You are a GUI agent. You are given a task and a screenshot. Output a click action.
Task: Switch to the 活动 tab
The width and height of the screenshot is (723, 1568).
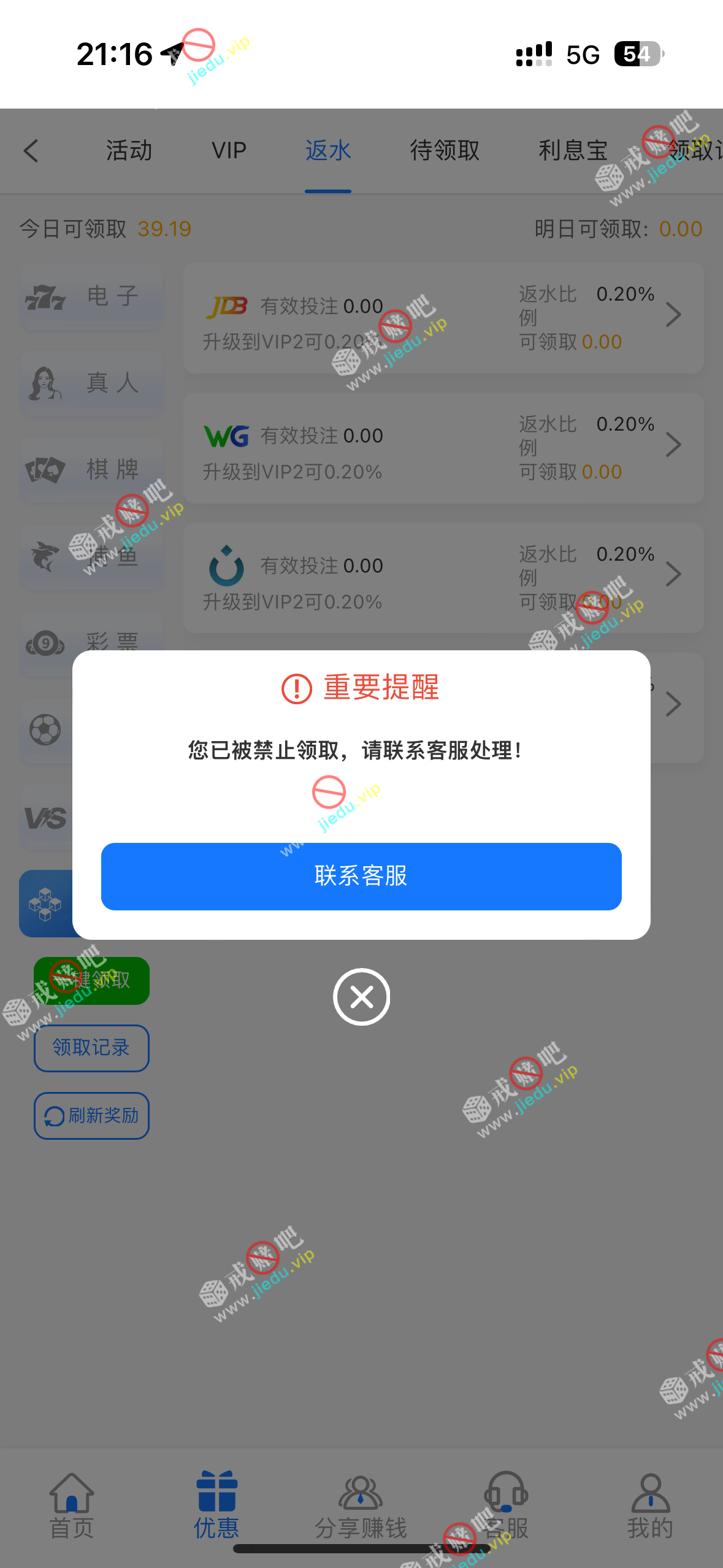129,151
